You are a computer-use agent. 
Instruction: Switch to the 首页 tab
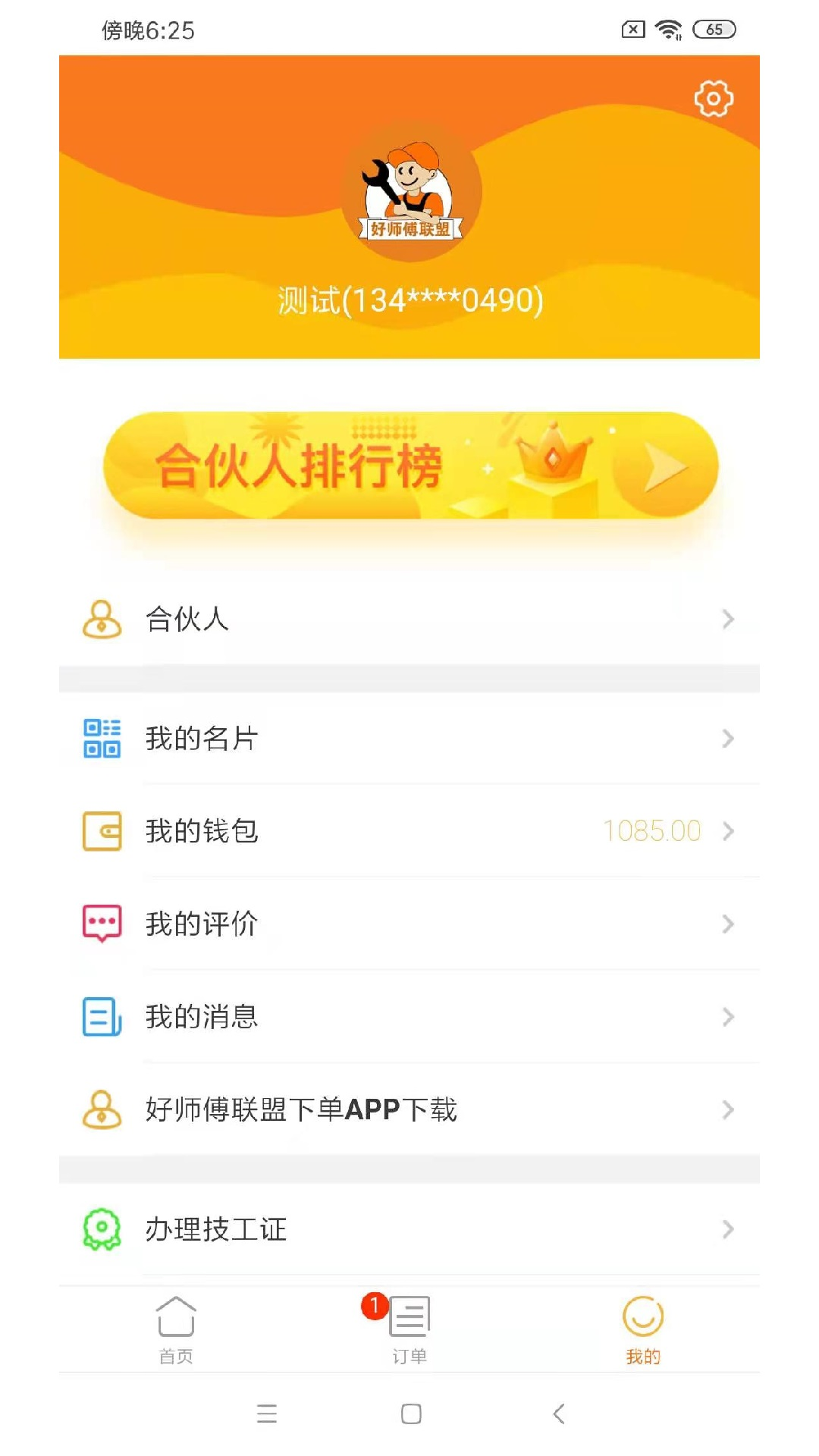click(x=177, y=1331)
